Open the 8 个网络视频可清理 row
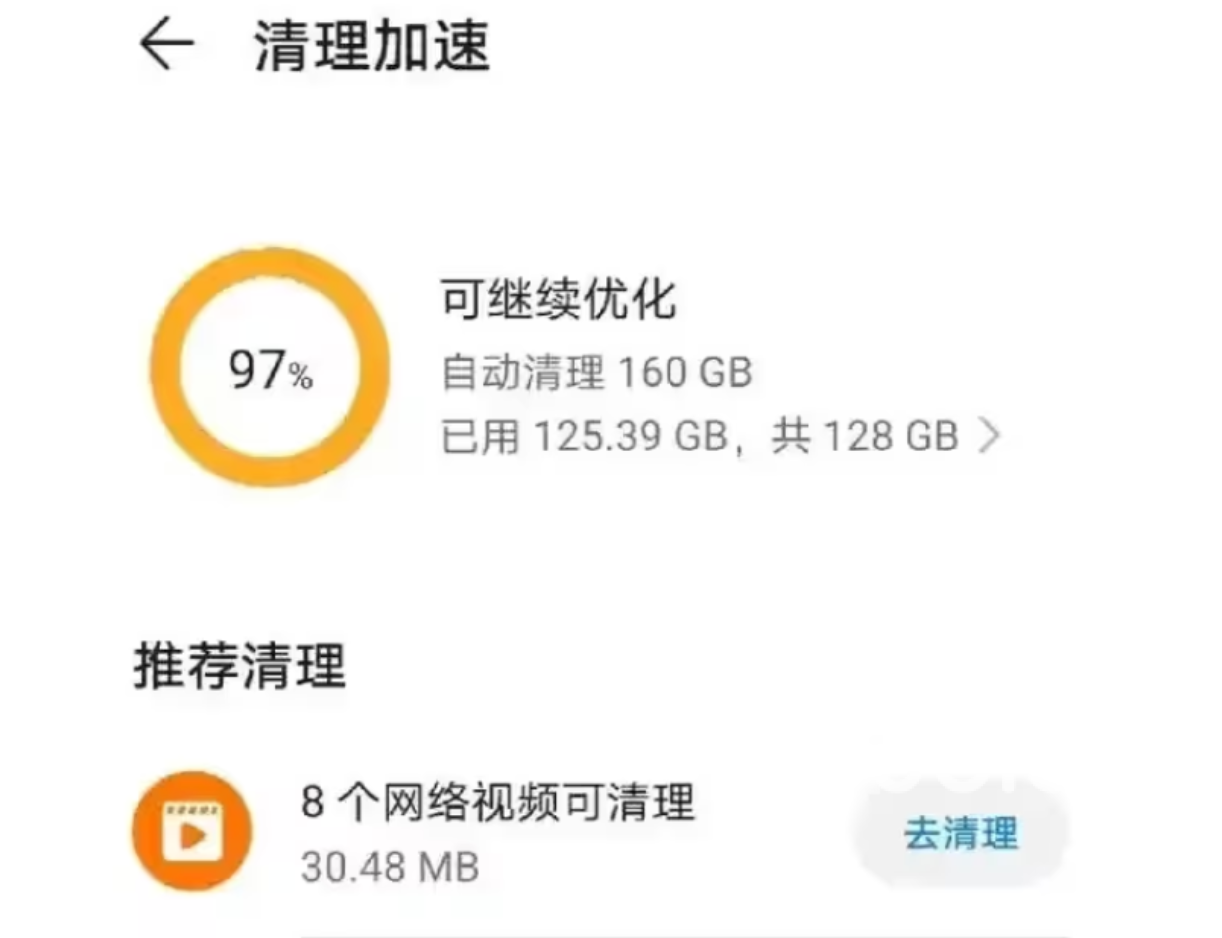The width and height of the screenshot is (1222, 938). [x=600, y=832]
